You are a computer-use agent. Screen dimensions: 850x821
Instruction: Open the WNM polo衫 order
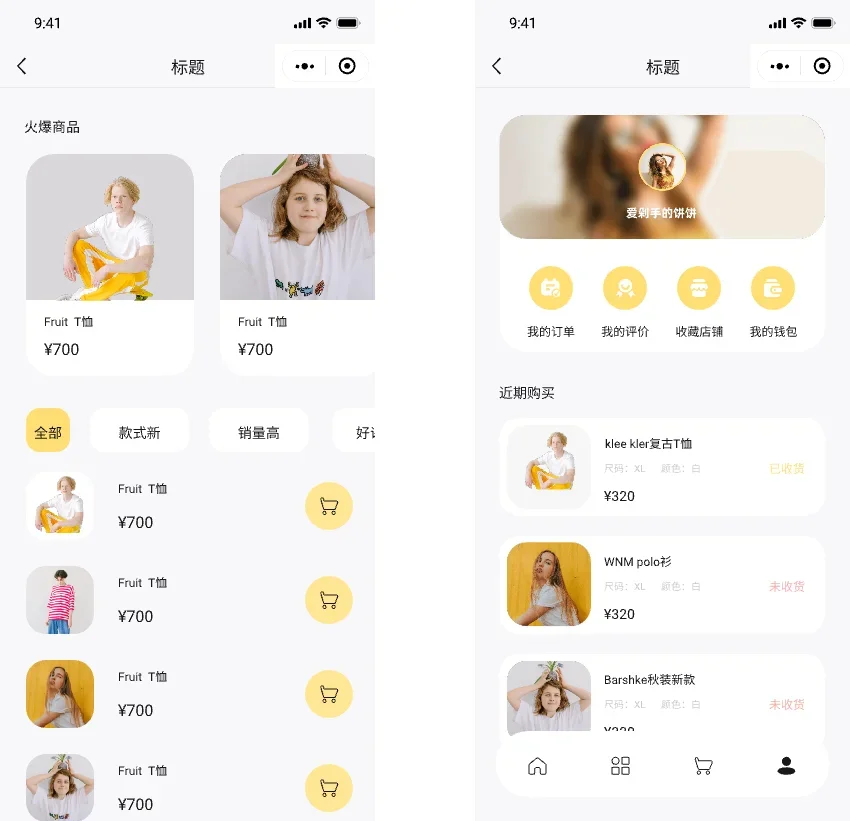click(662, 585)
